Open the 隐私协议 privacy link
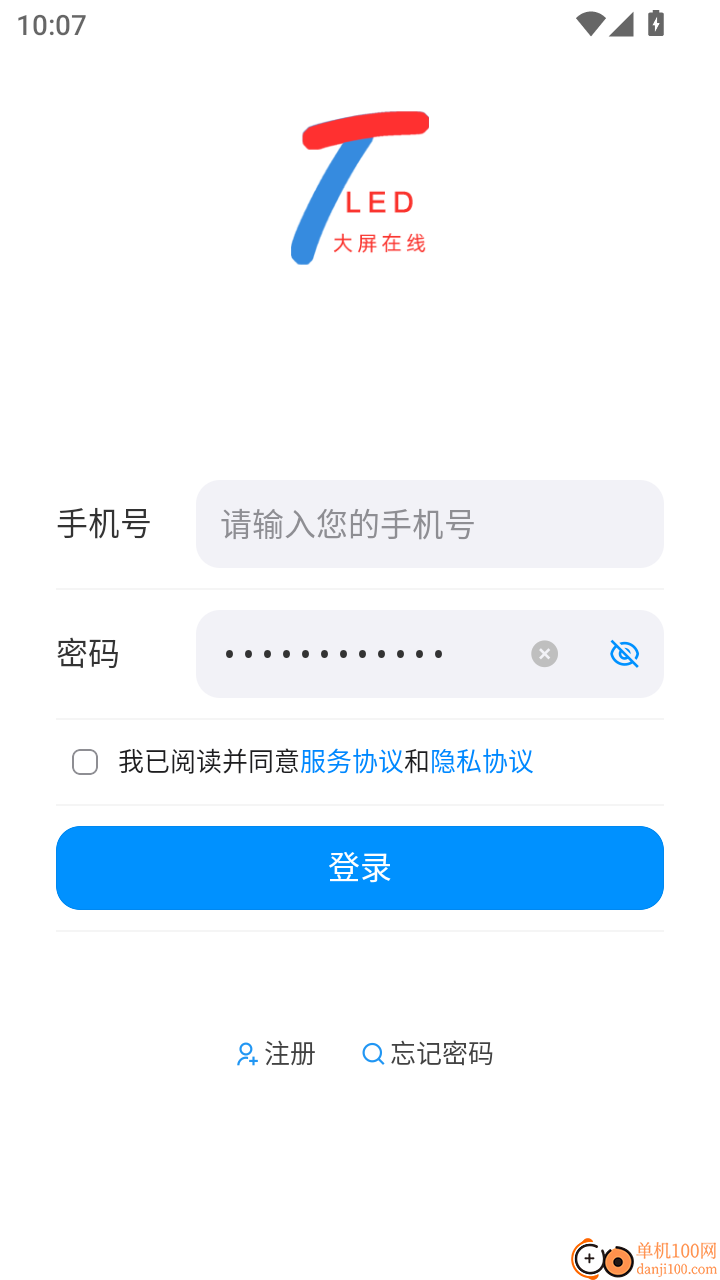Image resolution: width=720 pixels, height=1280 pixels. (x=483, y=762)
